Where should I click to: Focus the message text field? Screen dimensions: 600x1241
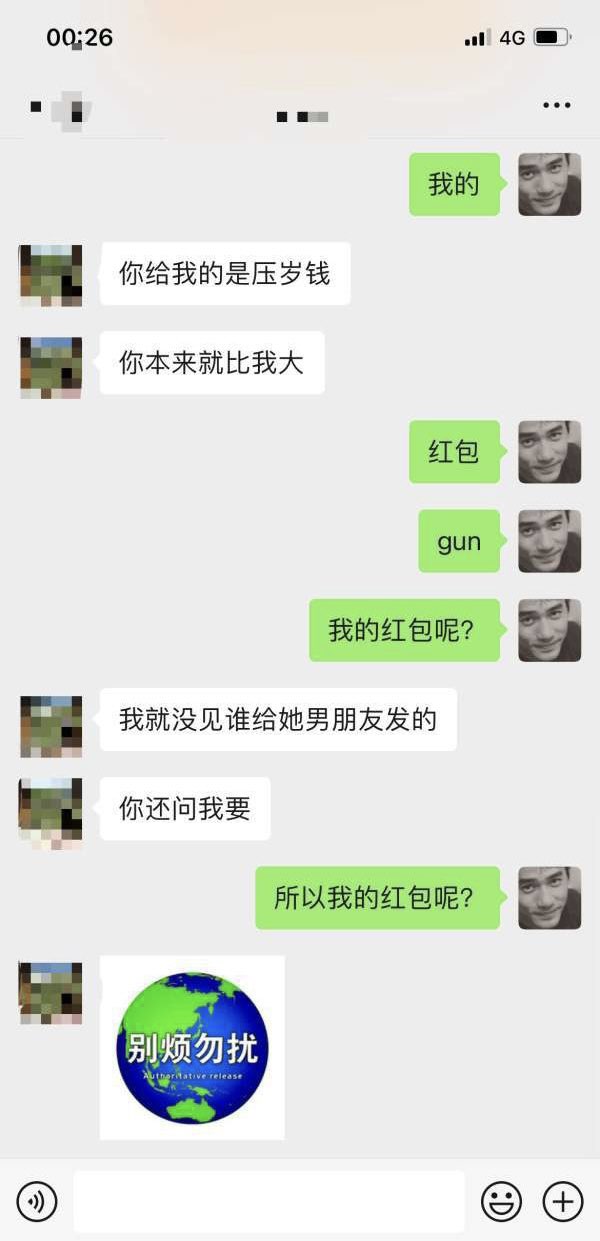[269, 1201]
